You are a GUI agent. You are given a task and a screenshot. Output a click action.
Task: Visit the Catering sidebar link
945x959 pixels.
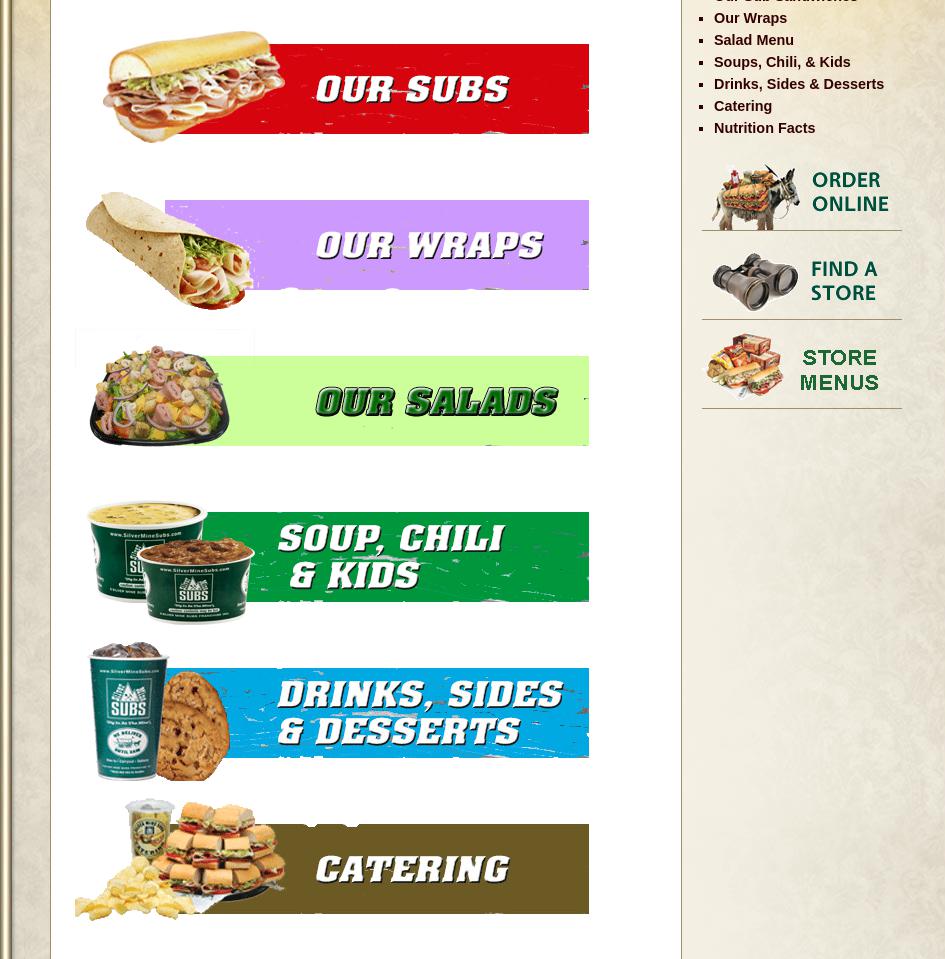click(x=742, y=106)
